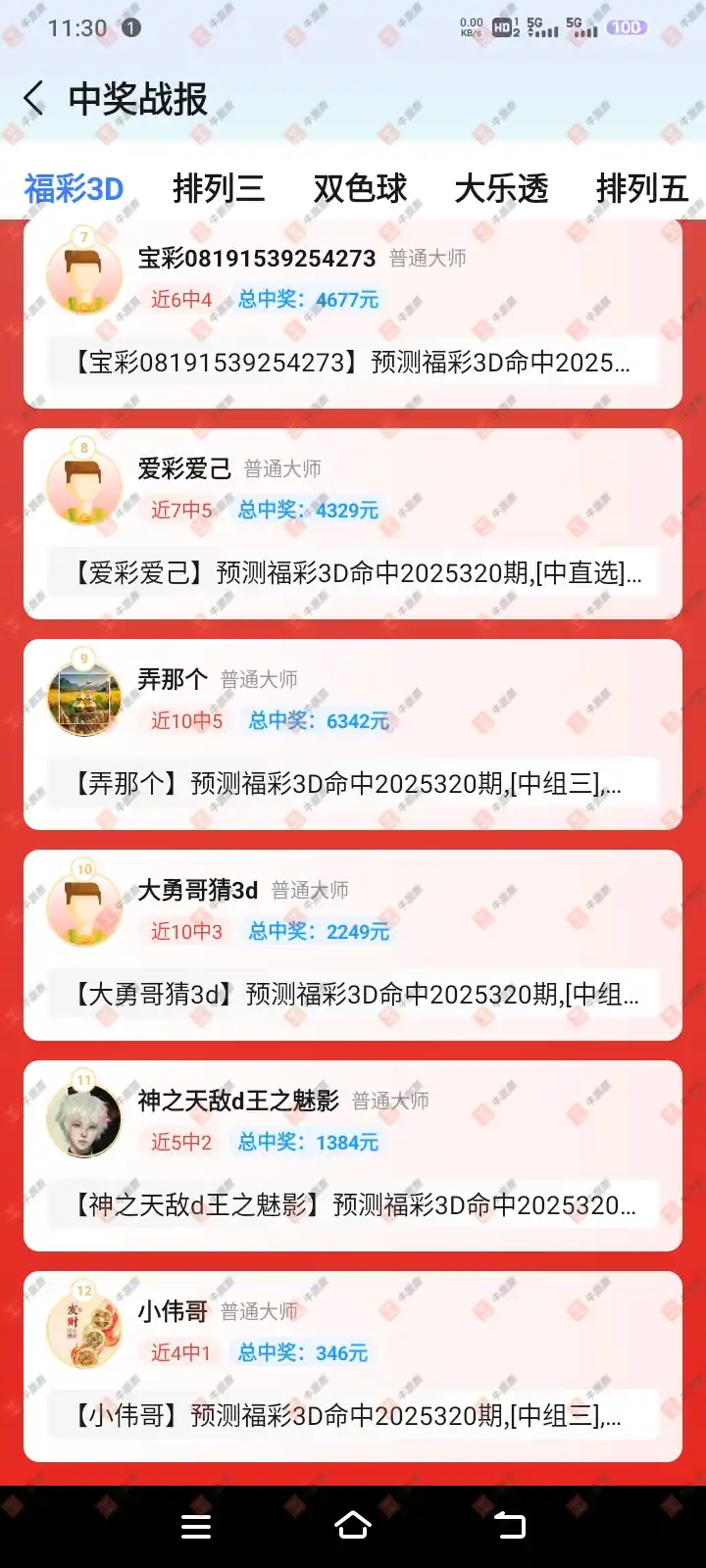Switch to the 排列五 tab
Screen dimensions: 706x1568
(642, 188)
